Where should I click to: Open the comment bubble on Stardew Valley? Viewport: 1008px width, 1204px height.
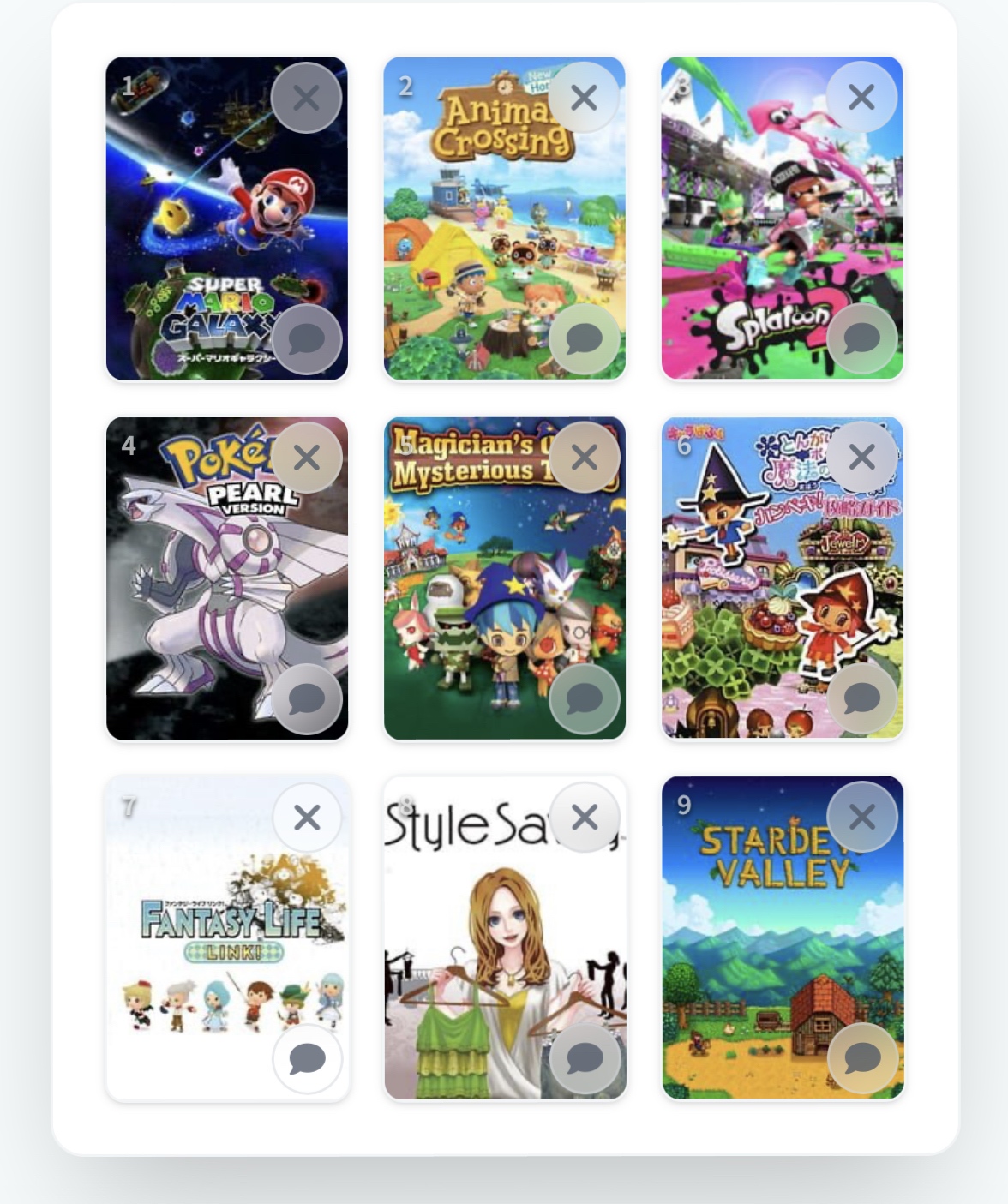click(861, 1059)
